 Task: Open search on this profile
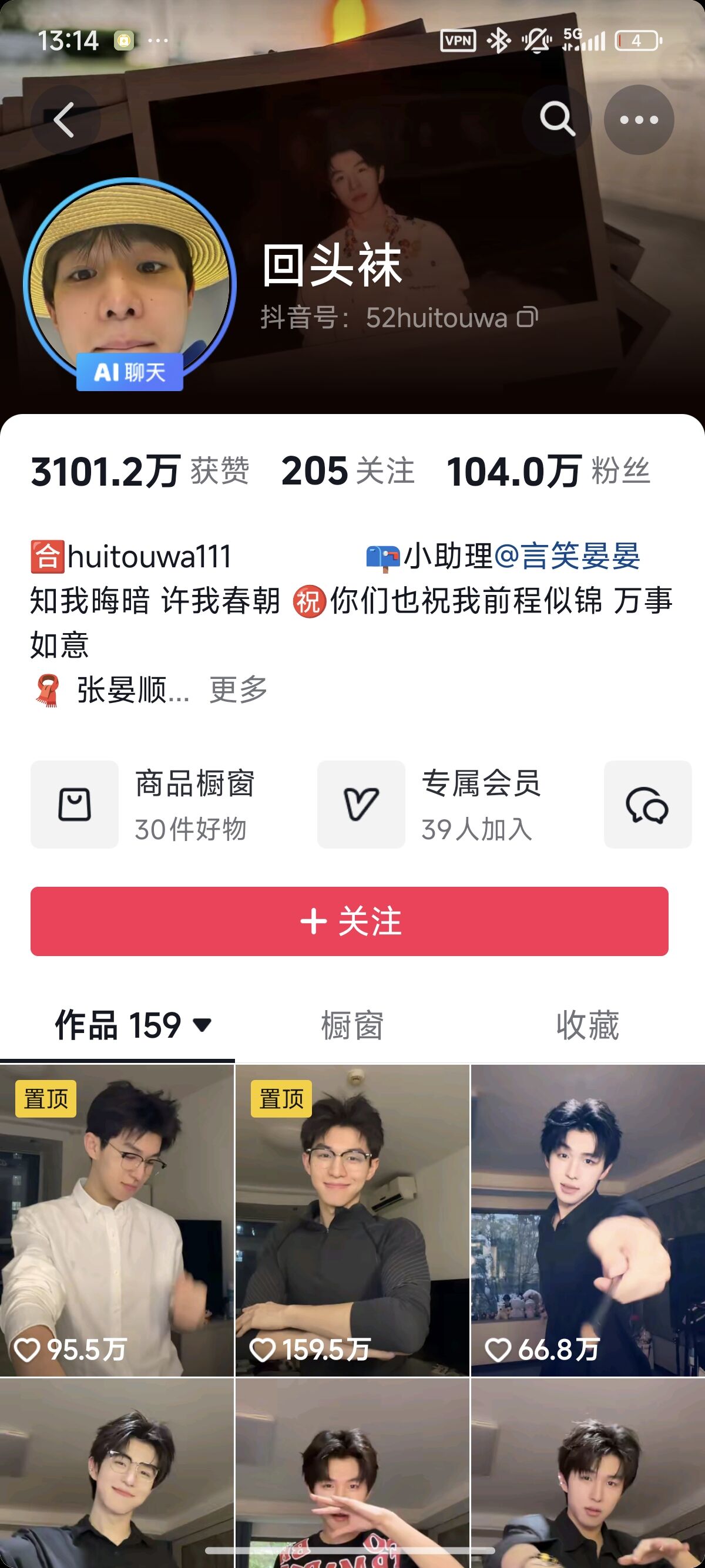557,119
